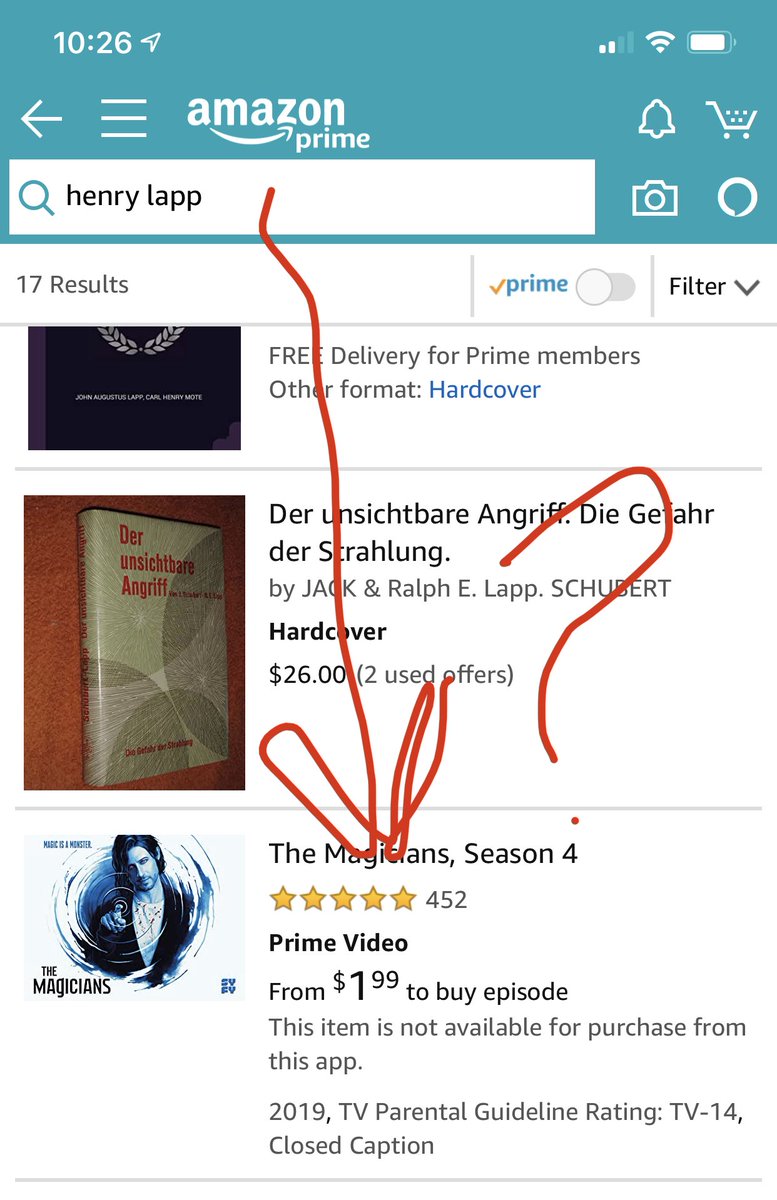Go back with the arrow icon
This screenshot has height=1200, width=777.
coord(41,120)
